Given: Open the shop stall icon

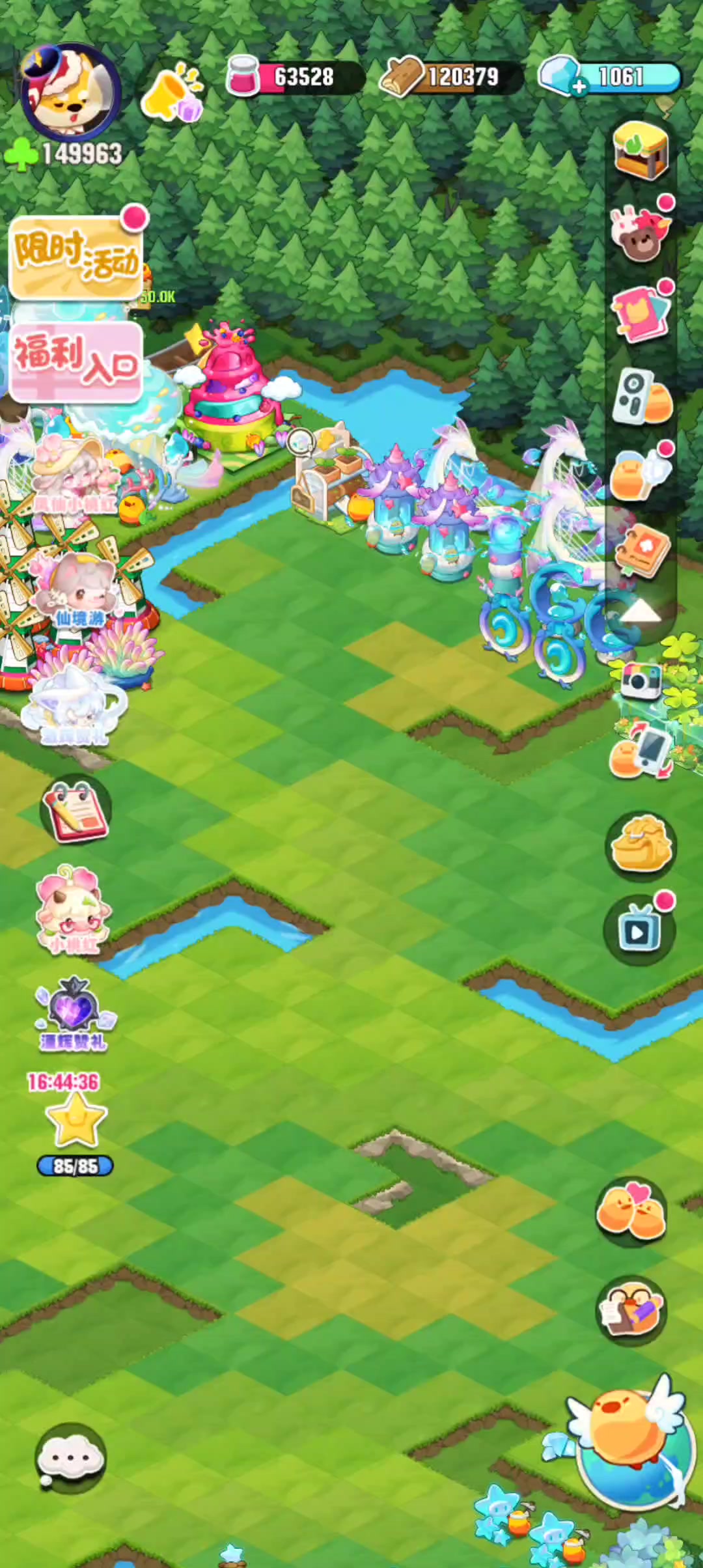Looking at the screenshot, I should 641,150.
